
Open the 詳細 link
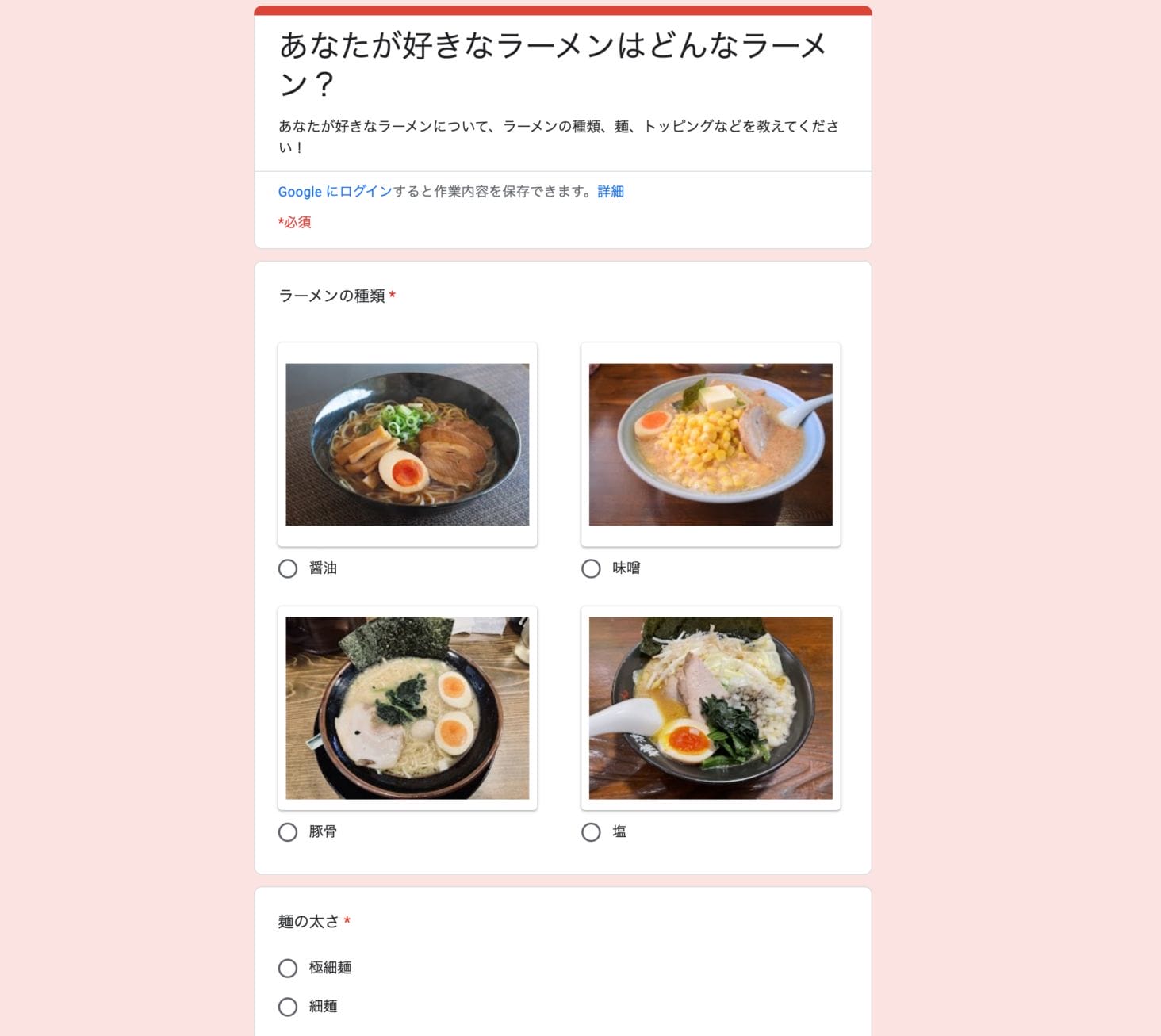(610, 192)
